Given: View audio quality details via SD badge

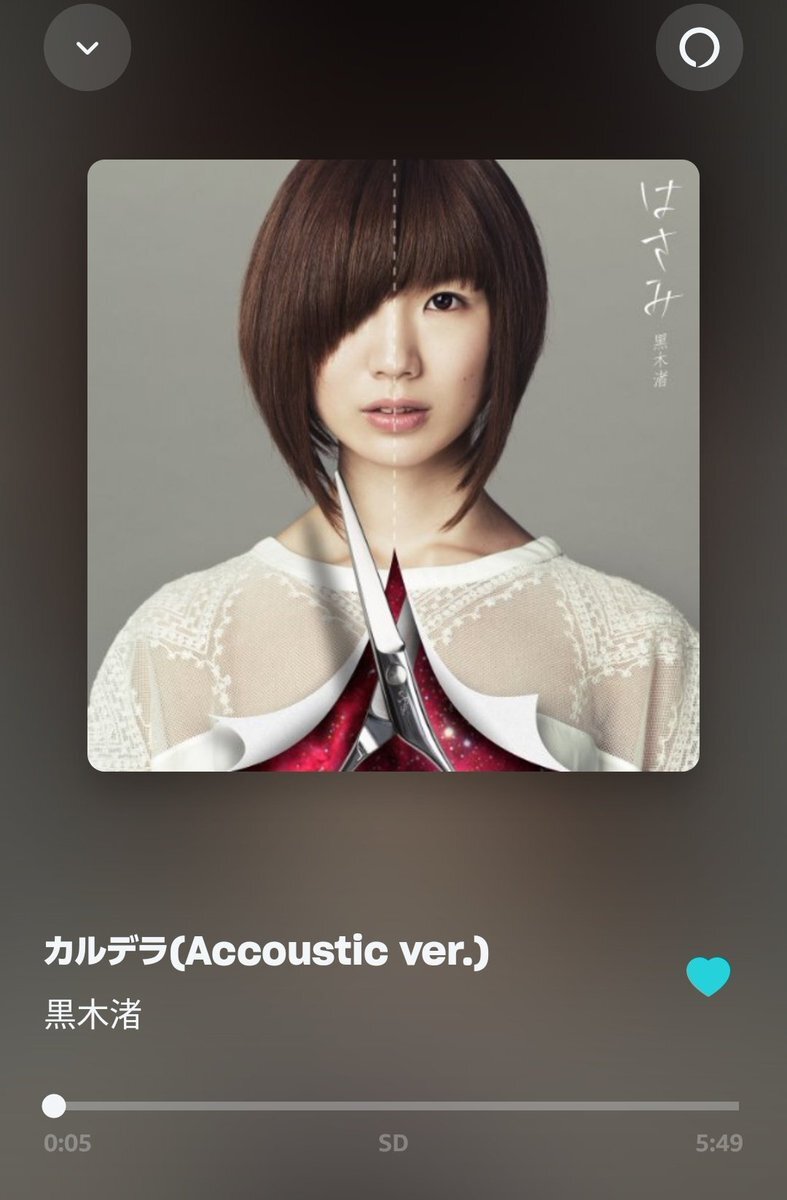Looking at the screenshot, I should pyautogui.click(x=393, y=1143).
